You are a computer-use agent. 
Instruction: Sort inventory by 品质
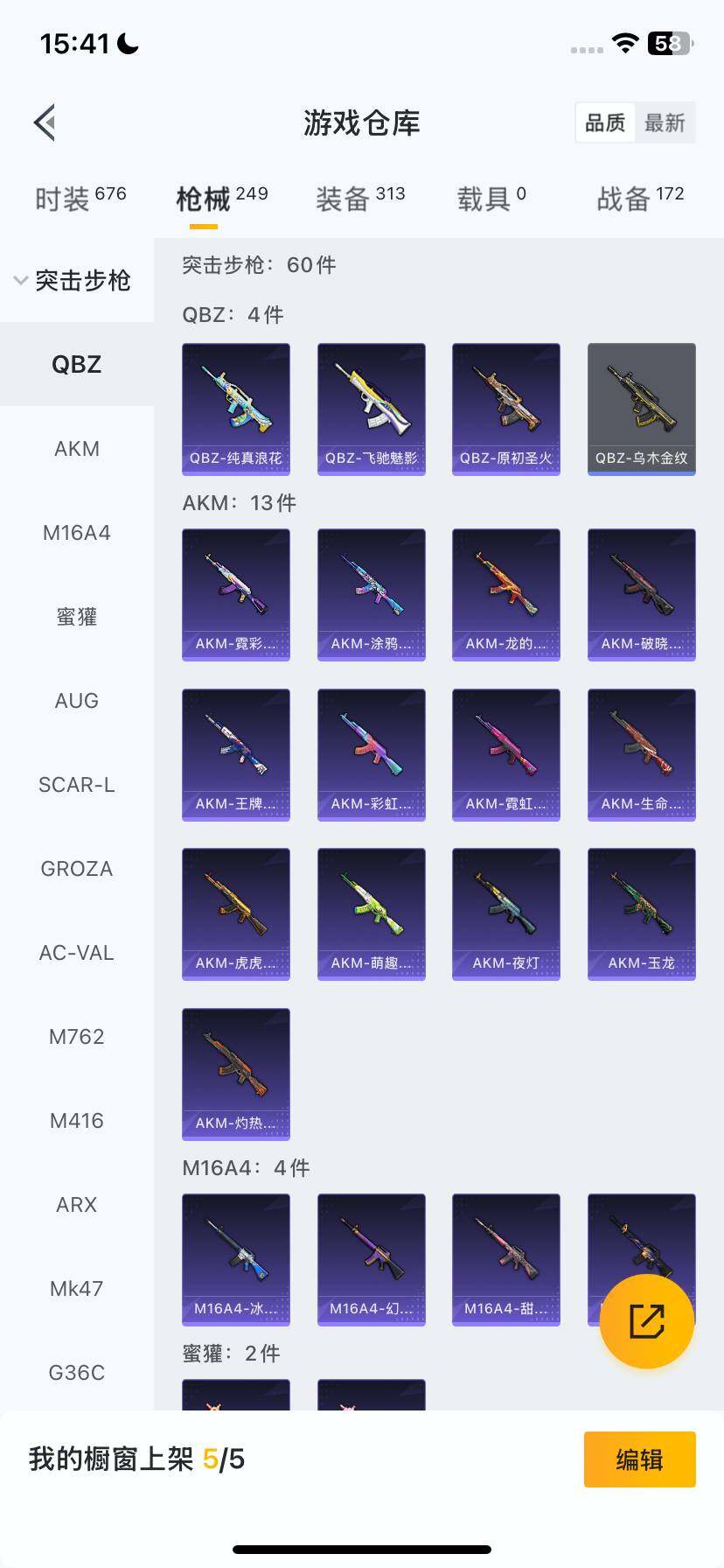[605, 122]
